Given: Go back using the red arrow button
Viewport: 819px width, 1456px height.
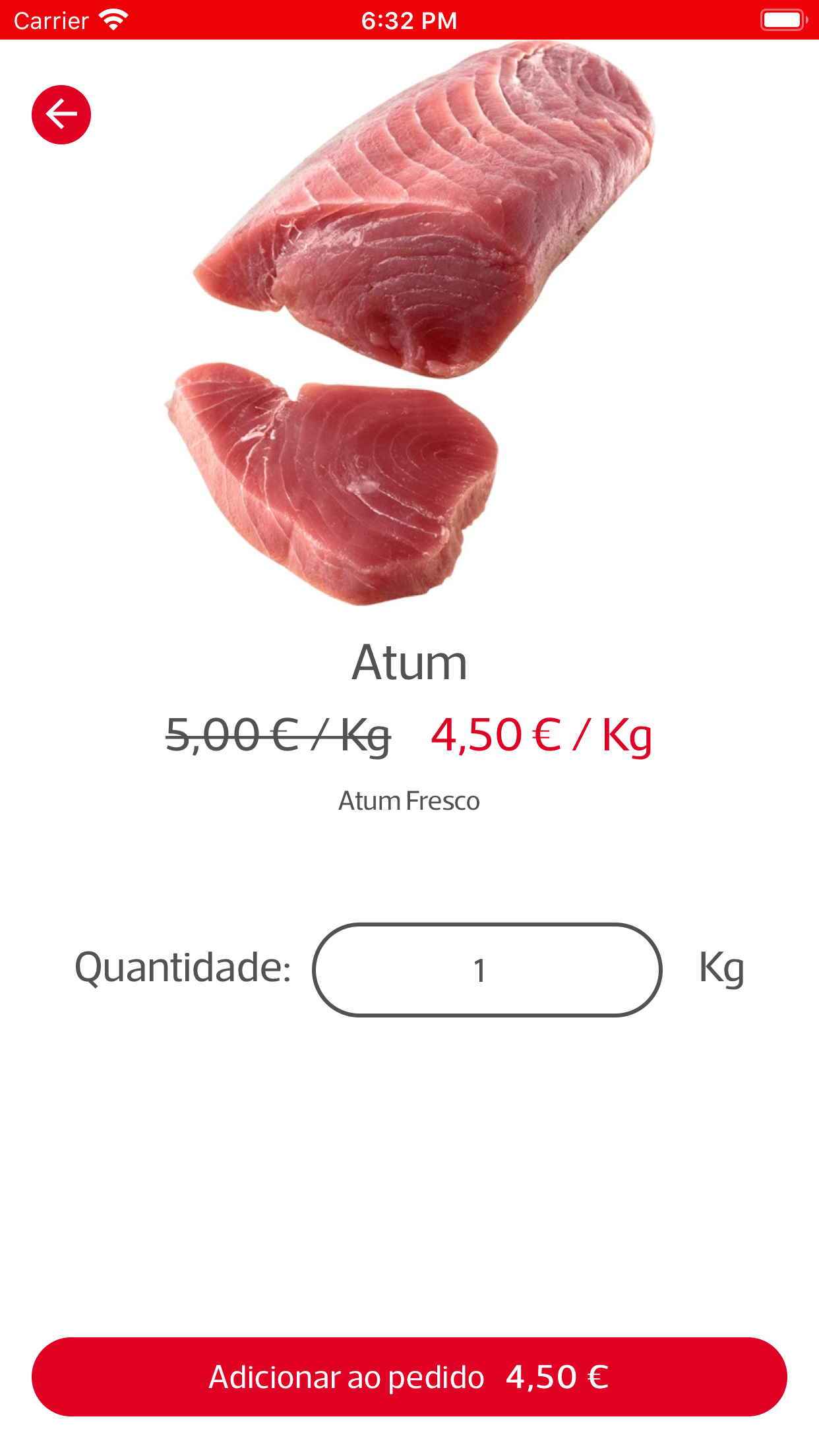Looking at the screenshot, I should point(61,115).
